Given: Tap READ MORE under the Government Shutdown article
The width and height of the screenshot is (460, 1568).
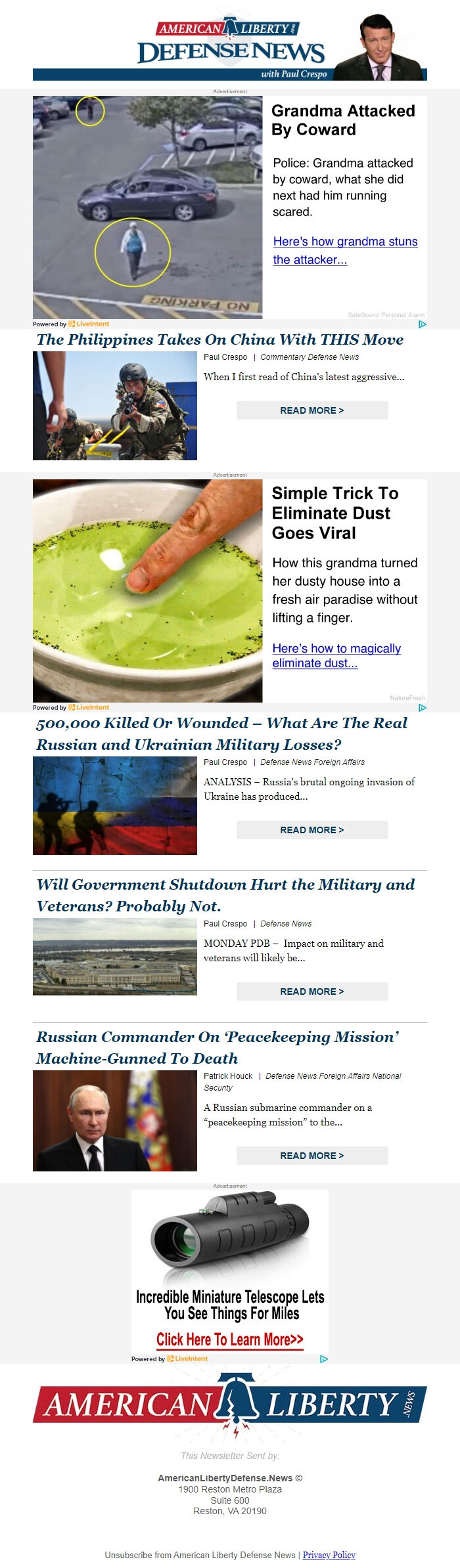Looking at the screenshot, I should point(311,991).
